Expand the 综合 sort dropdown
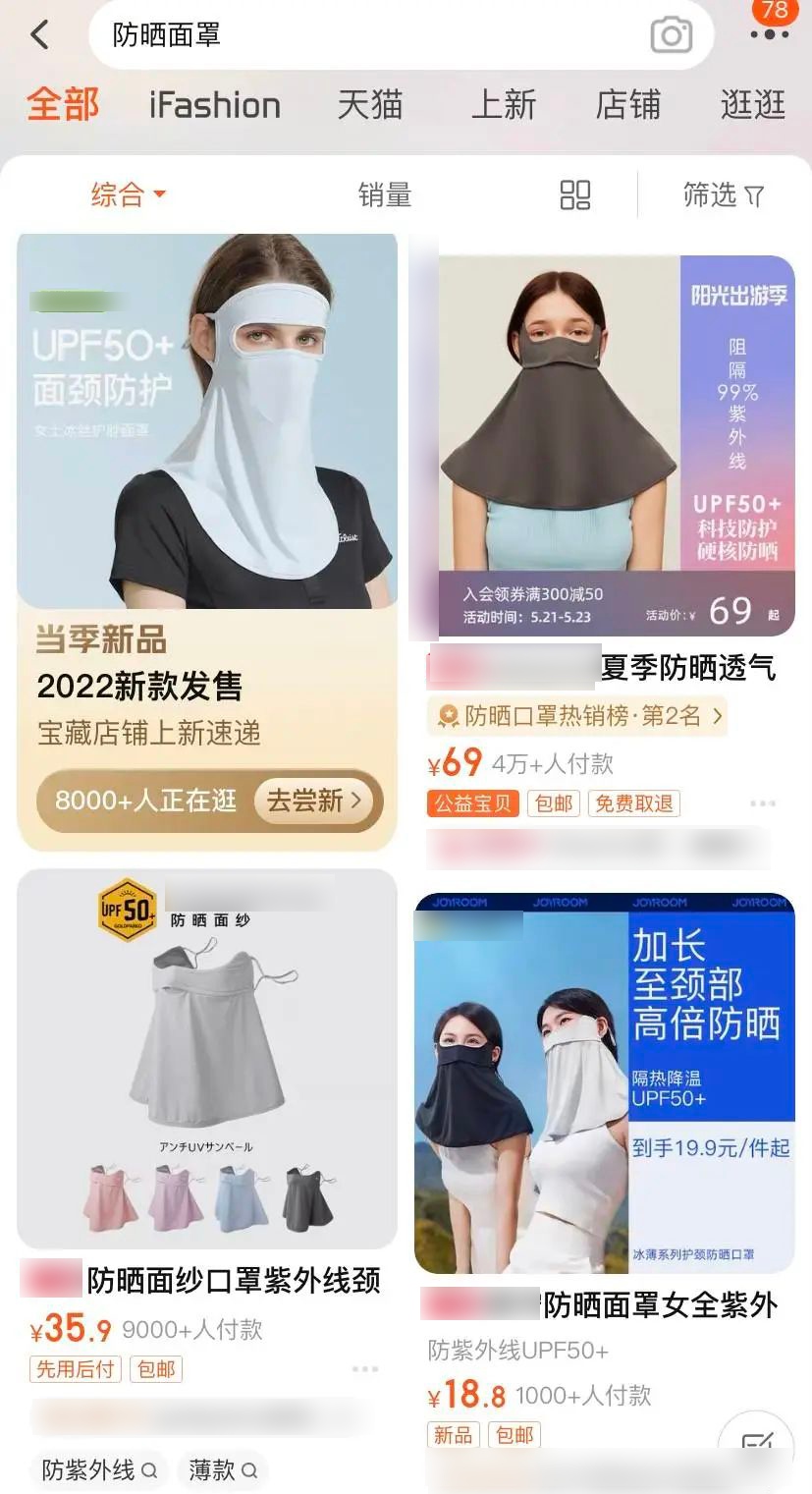Screen dimensions: 812x1494 [x=129, y=194]
